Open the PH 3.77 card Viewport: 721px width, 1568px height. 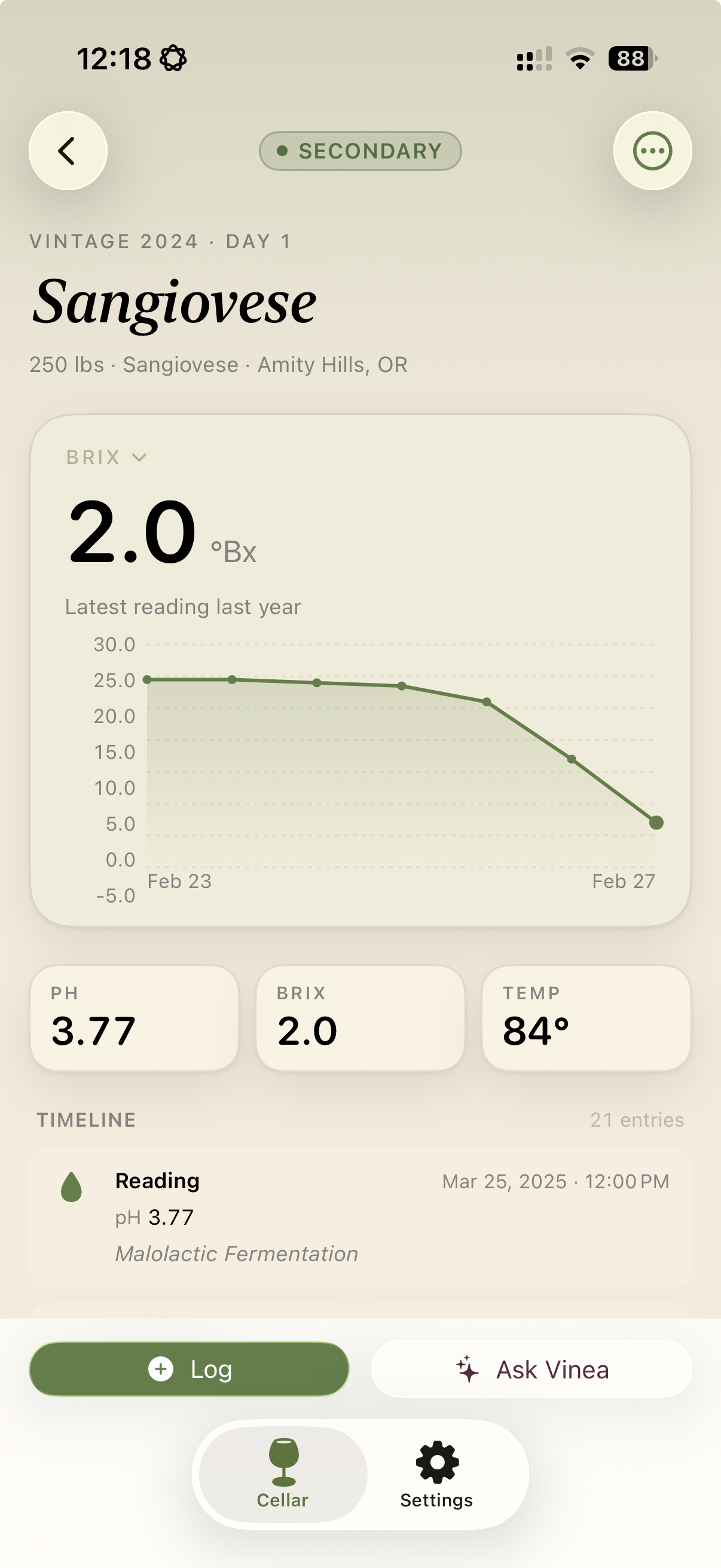click(135, 1018)
